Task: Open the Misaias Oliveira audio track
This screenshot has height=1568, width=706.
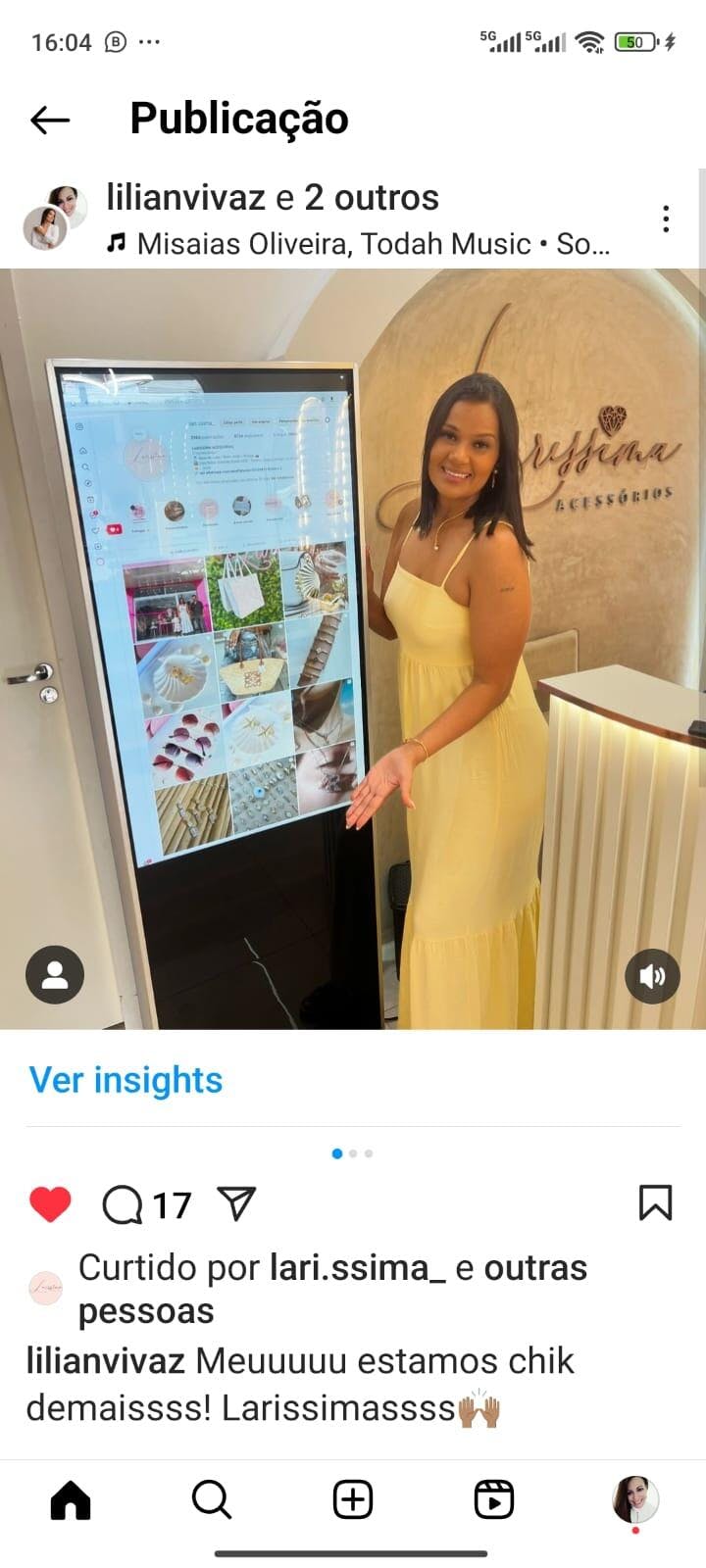Action: 333,243
